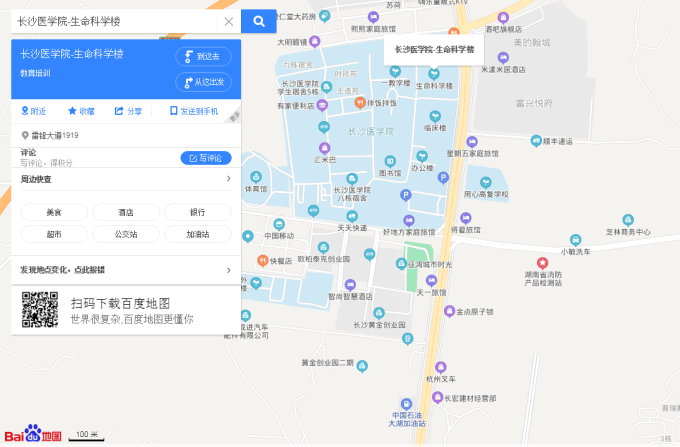Select the 临床楼 marker on the map
Screen dimensions: 680x447
(x=432, y=116)
